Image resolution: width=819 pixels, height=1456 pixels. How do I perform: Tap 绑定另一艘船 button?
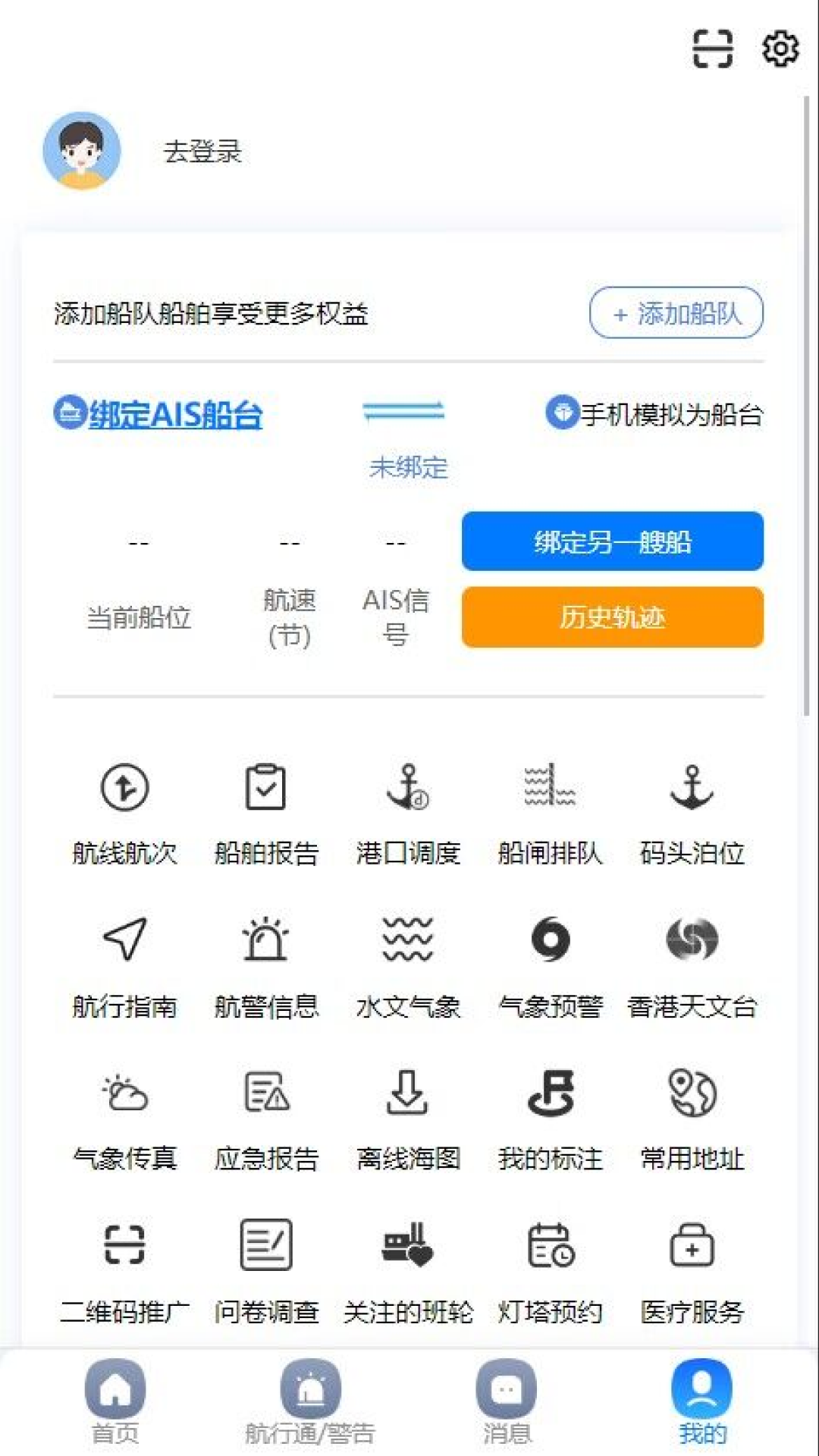(612, 541)
